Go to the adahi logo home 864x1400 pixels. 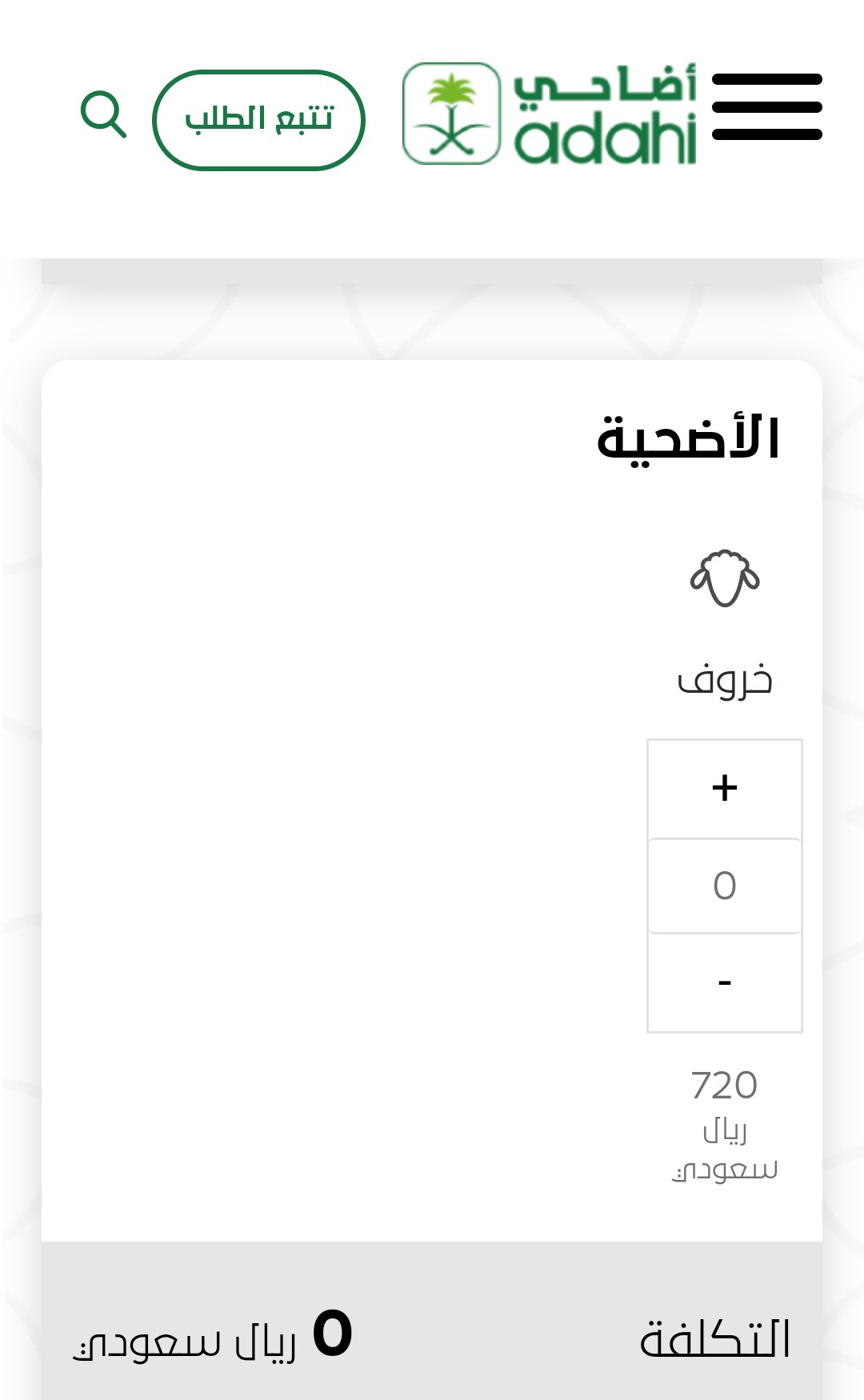(549, 114)
